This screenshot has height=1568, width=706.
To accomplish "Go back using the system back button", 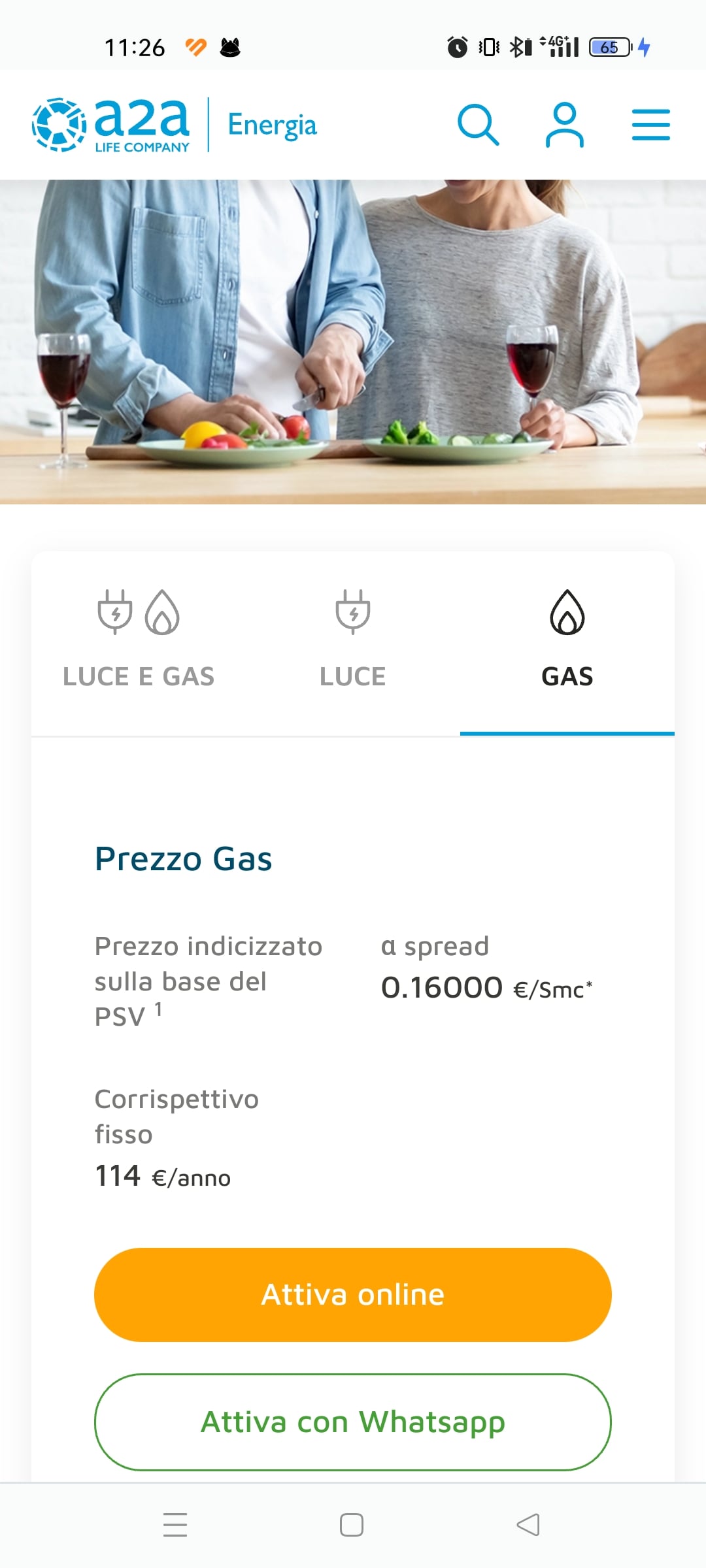I will pos(528,1525).
